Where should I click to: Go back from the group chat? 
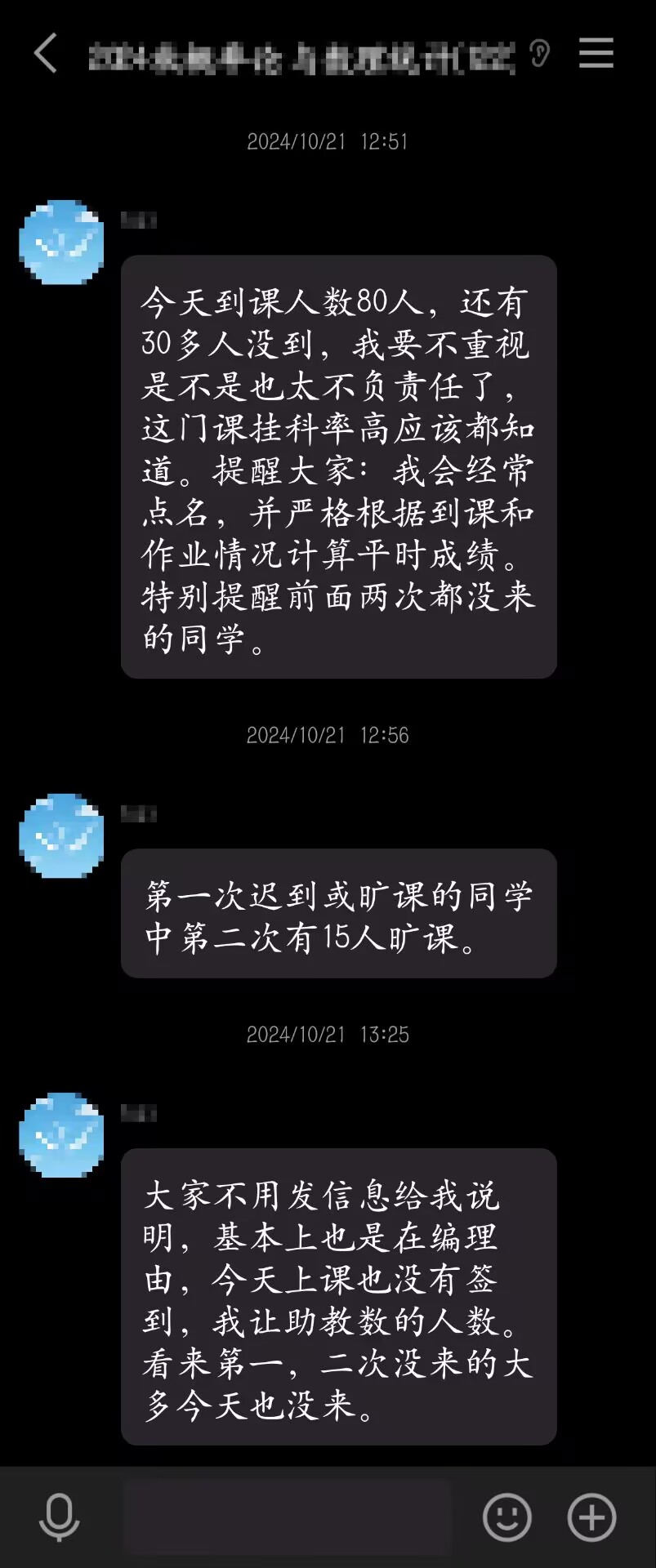46,54
